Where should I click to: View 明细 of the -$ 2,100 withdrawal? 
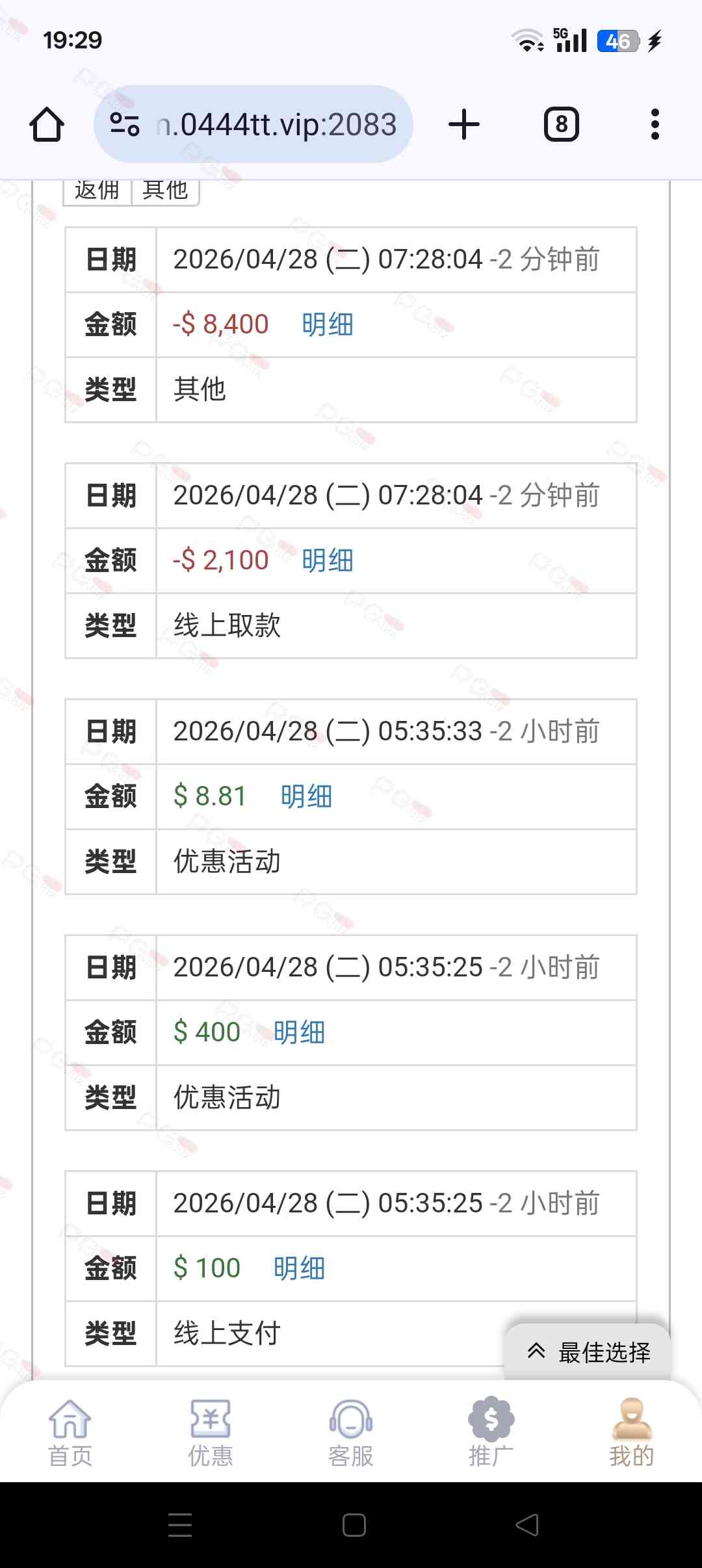[328, 560]
